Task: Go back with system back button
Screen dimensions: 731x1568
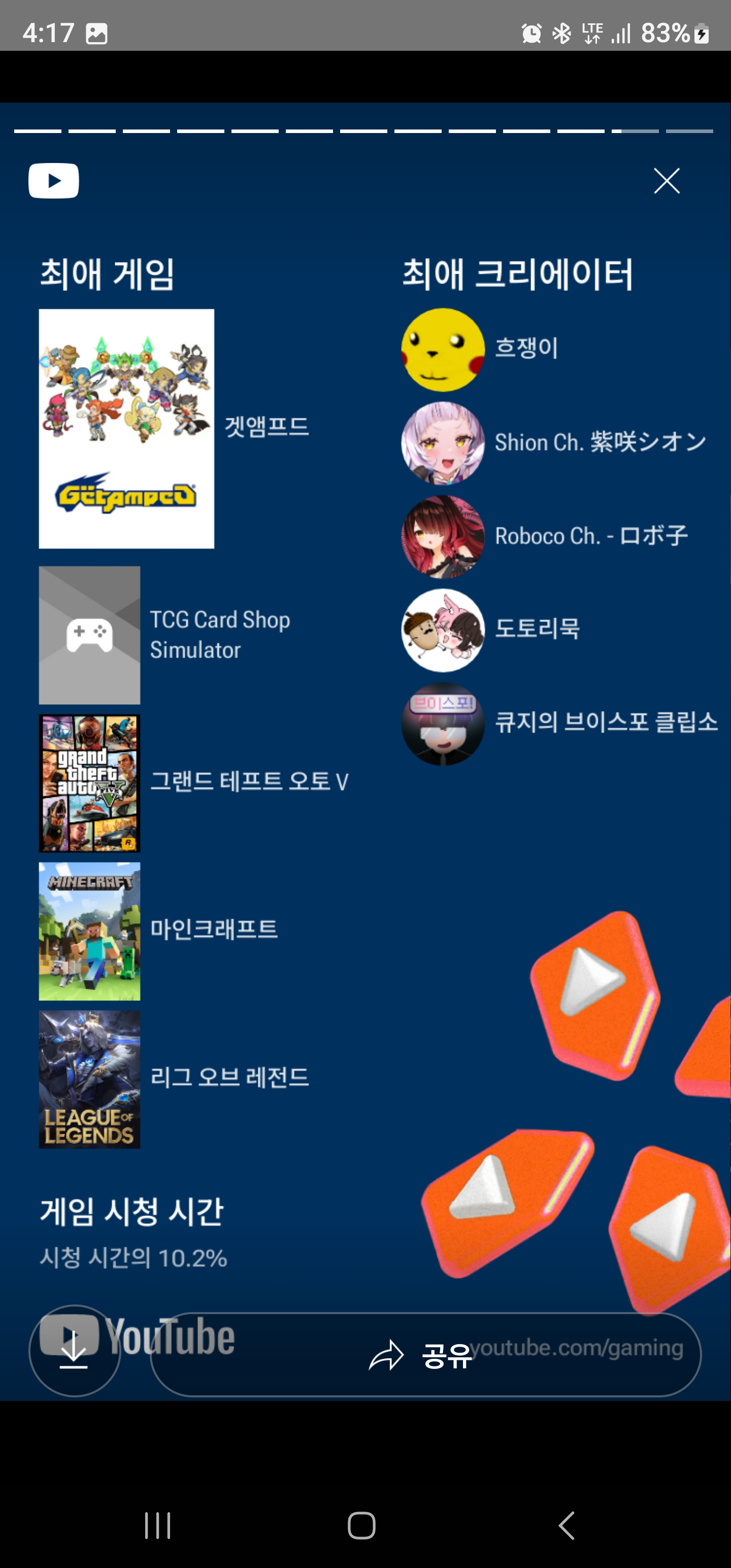Action: click(567, 1525)
